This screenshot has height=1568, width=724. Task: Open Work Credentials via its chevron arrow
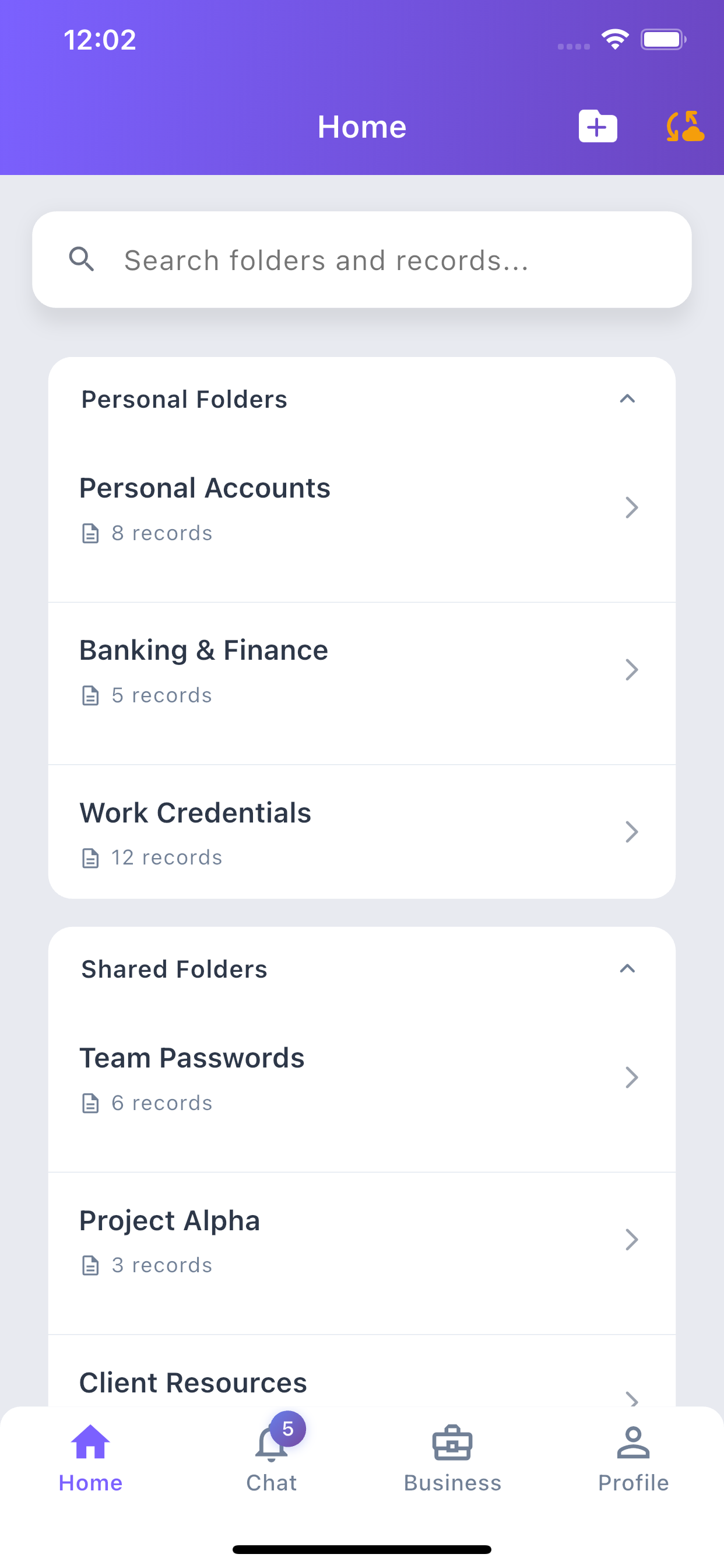point(632,831)
